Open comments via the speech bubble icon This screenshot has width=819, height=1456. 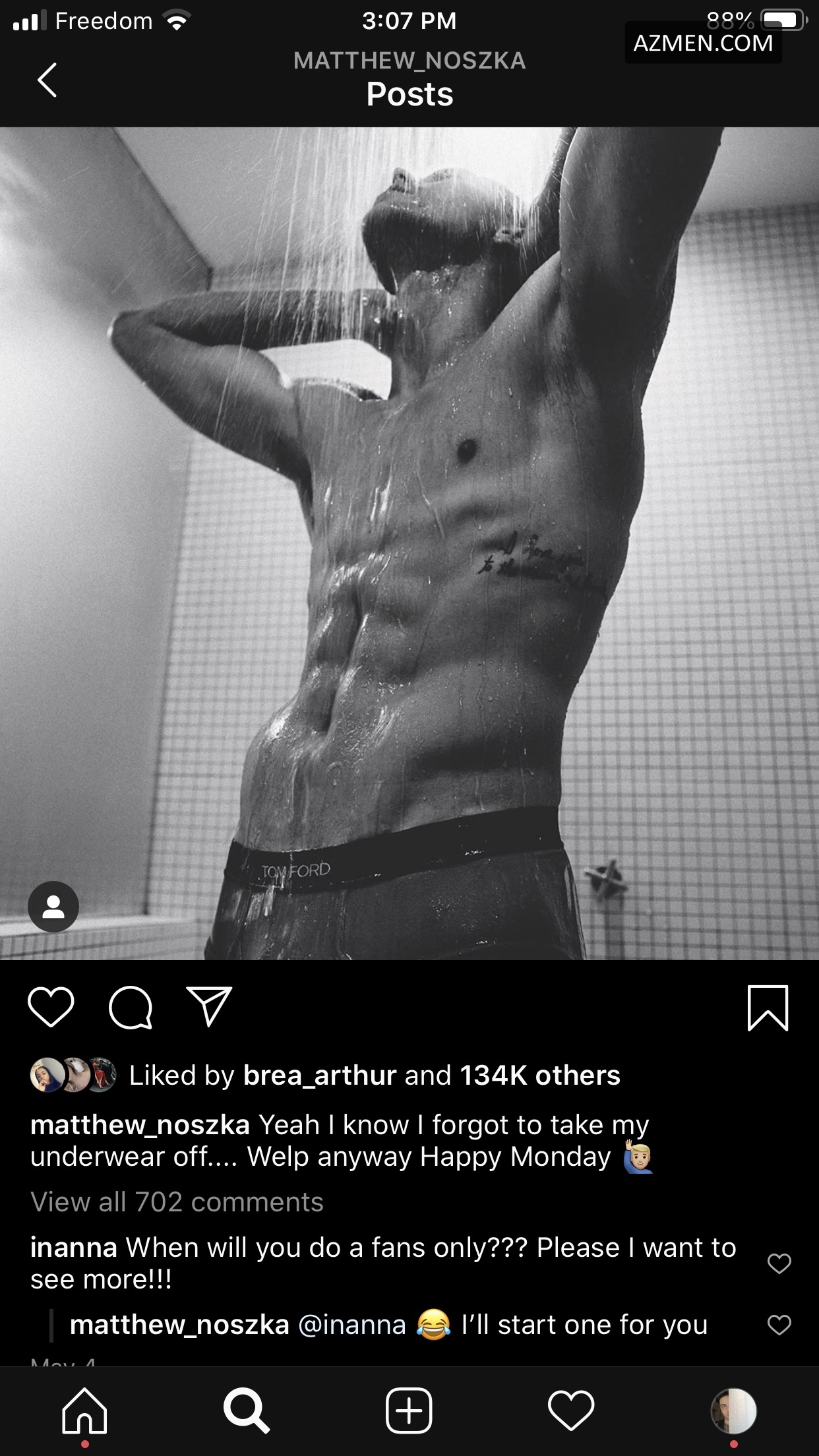131,1007
